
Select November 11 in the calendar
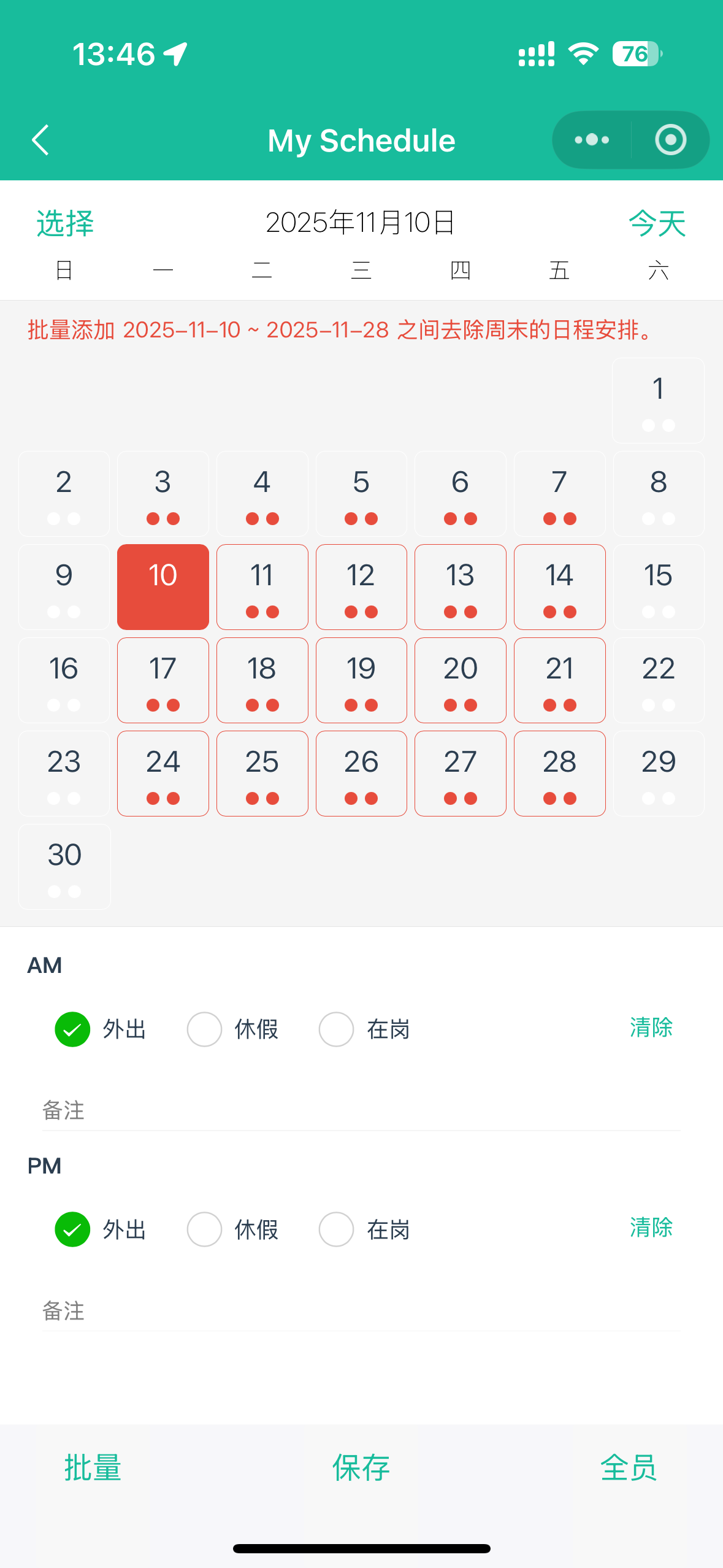[x=262, y=586]
